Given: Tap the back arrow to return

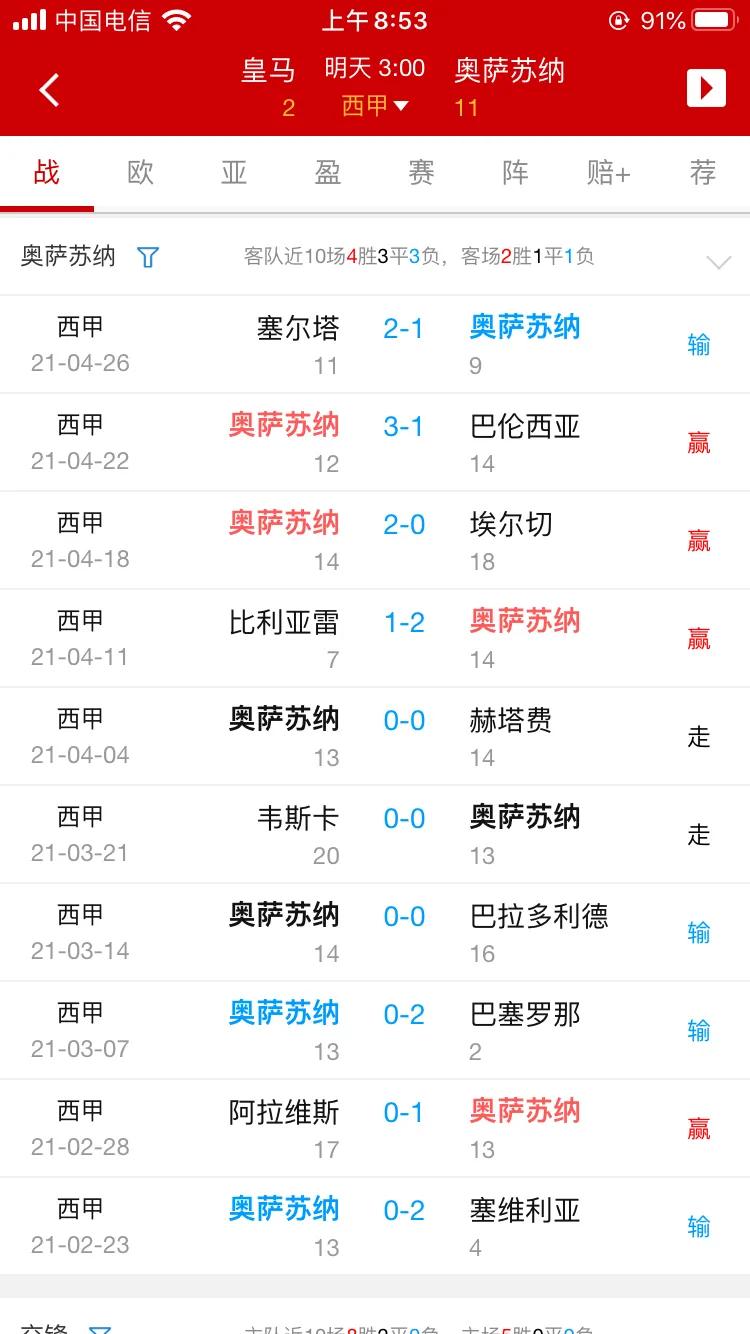Looking at the screenshot, I should coord(48,88).
